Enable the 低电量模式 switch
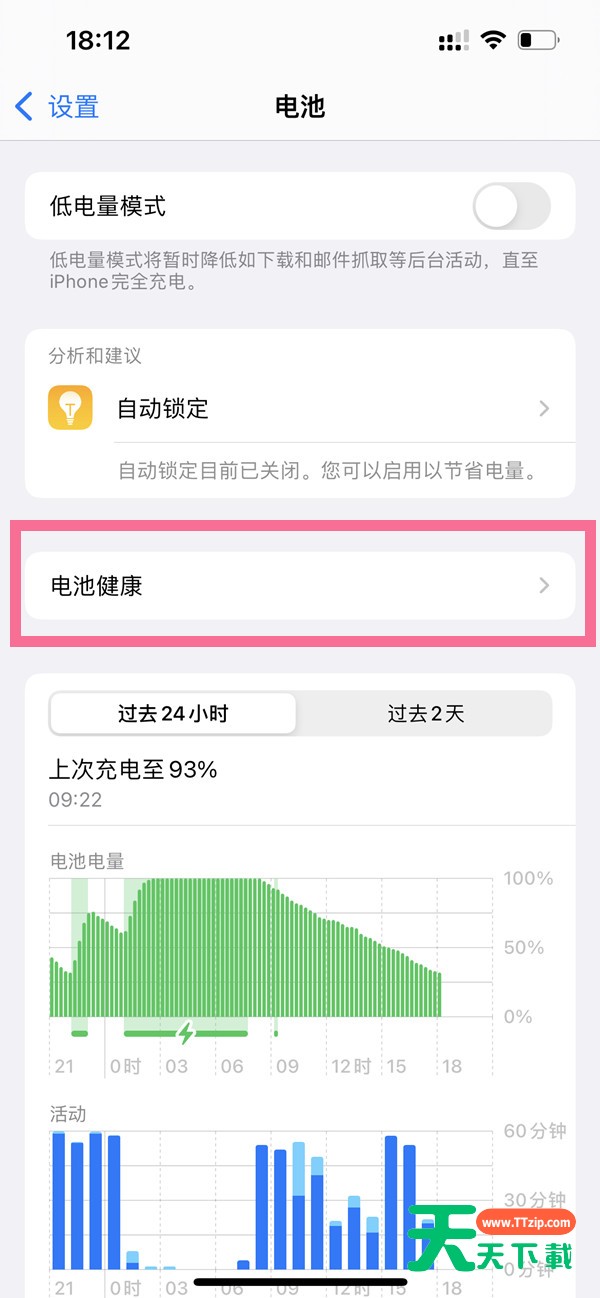The width and height of the screenshot is (600, 1298). pos(510,207)
